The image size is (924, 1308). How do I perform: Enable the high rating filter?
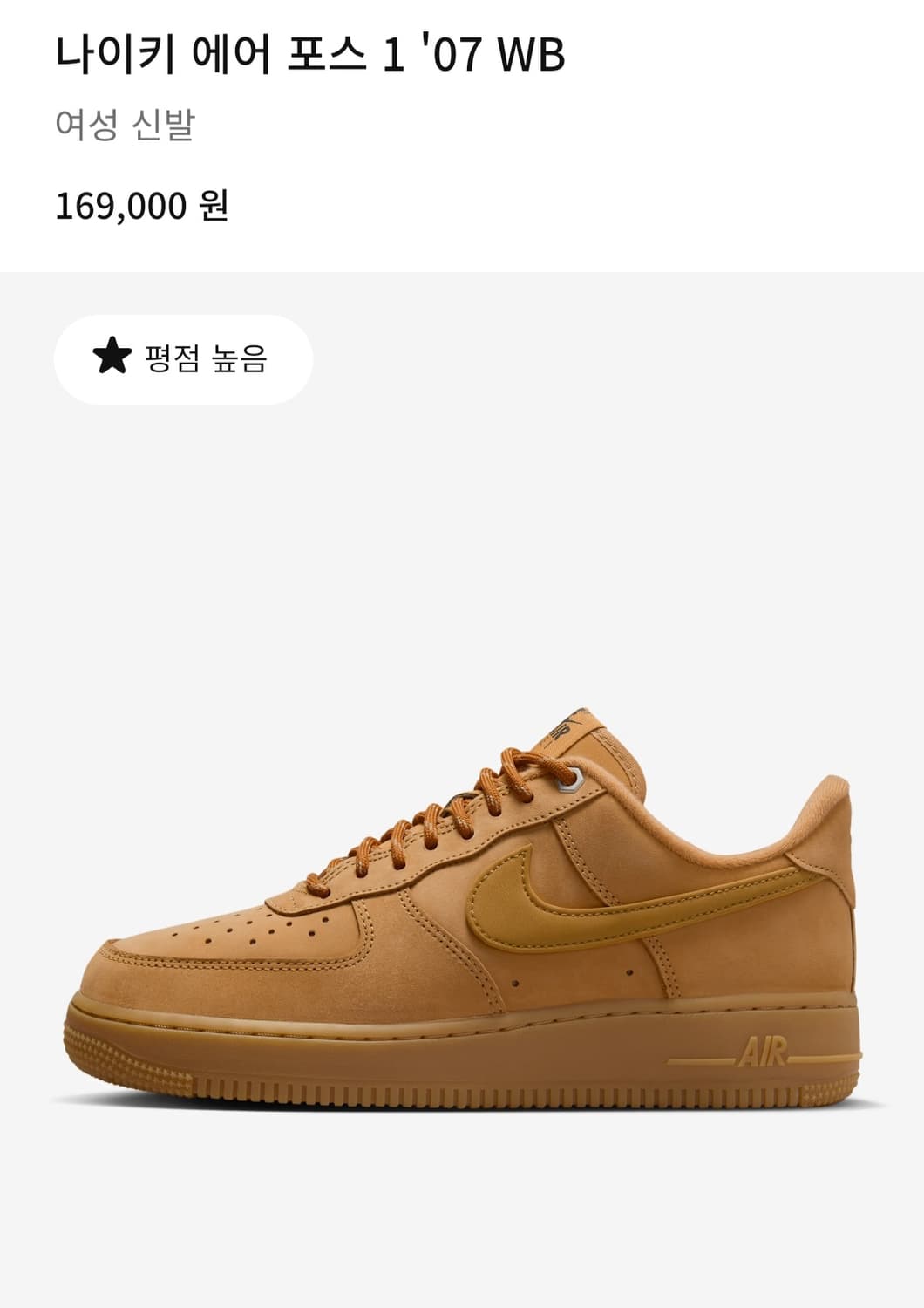[183, 359]
